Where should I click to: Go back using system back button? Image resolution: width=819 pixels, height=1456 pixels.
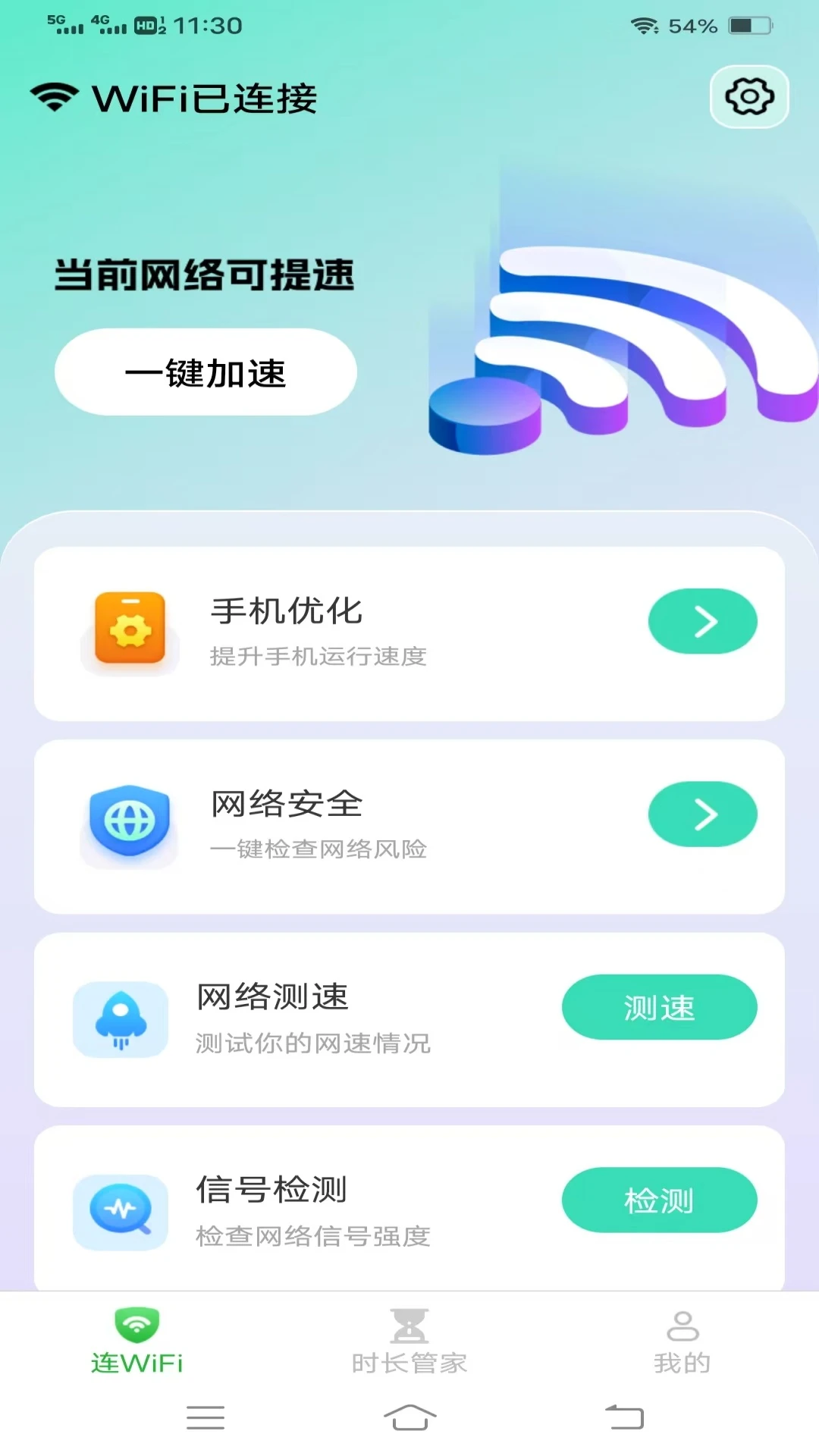click(x=624, y=1417)
